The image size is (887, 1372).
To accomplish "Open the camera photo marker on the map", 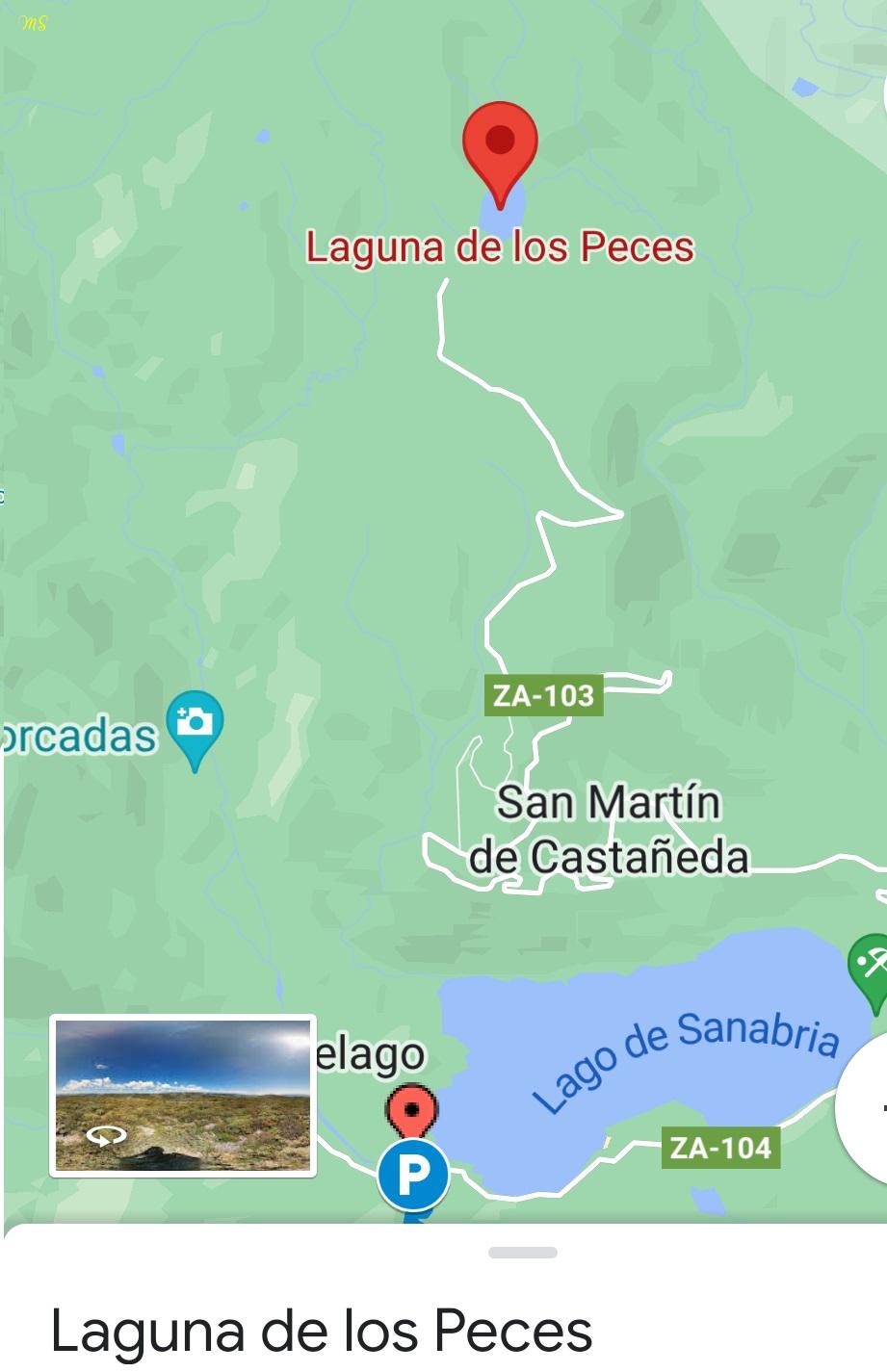I will point(195,726).
